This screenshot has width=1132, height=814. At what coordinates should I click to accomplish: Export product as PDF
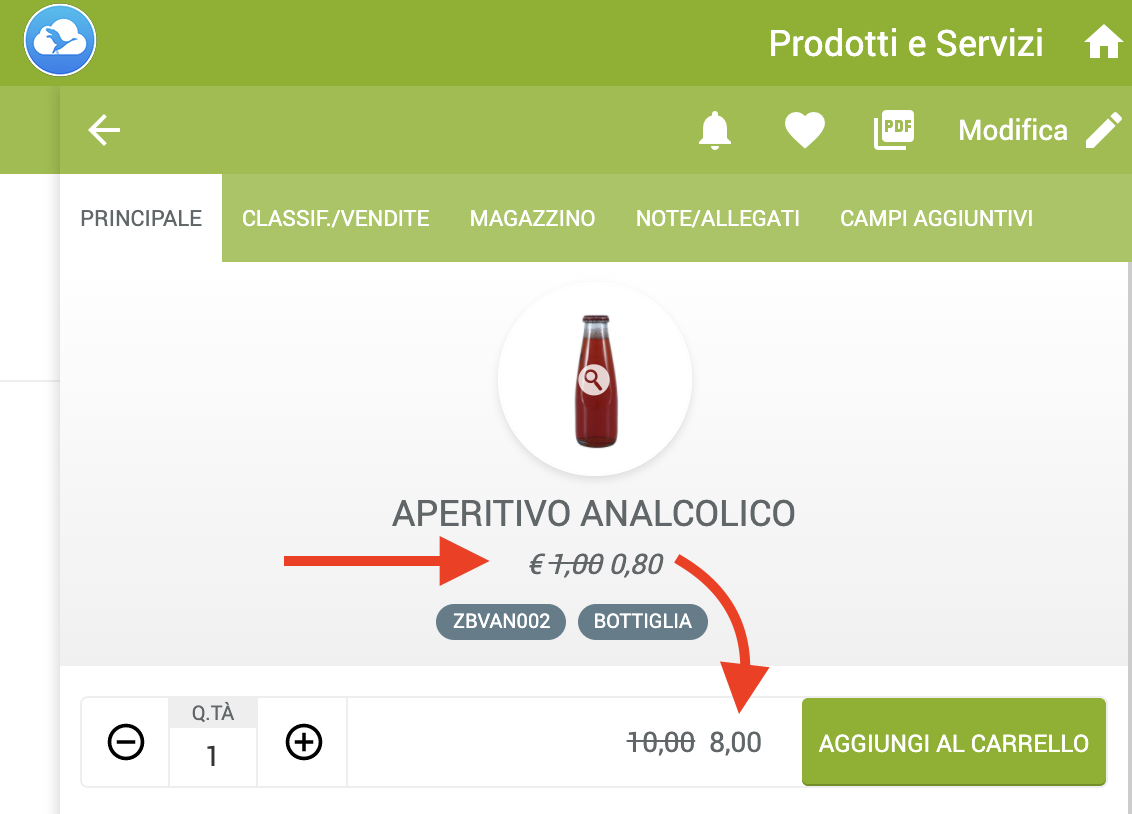tap(894, 131)
